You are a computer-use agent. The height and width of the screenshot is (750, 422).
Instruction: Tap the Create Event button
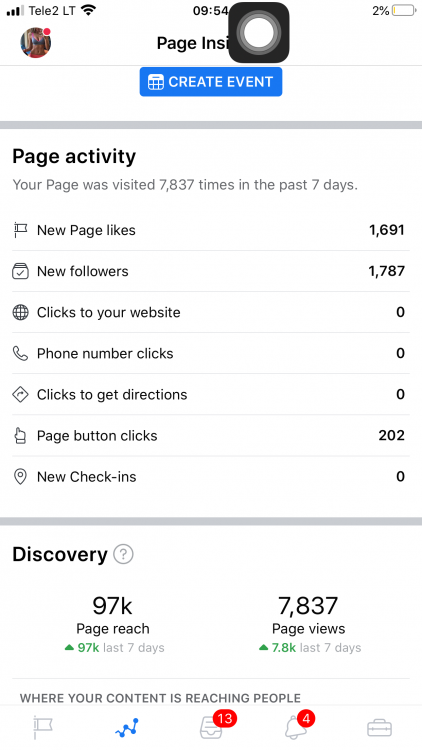[x=211, y=82]
